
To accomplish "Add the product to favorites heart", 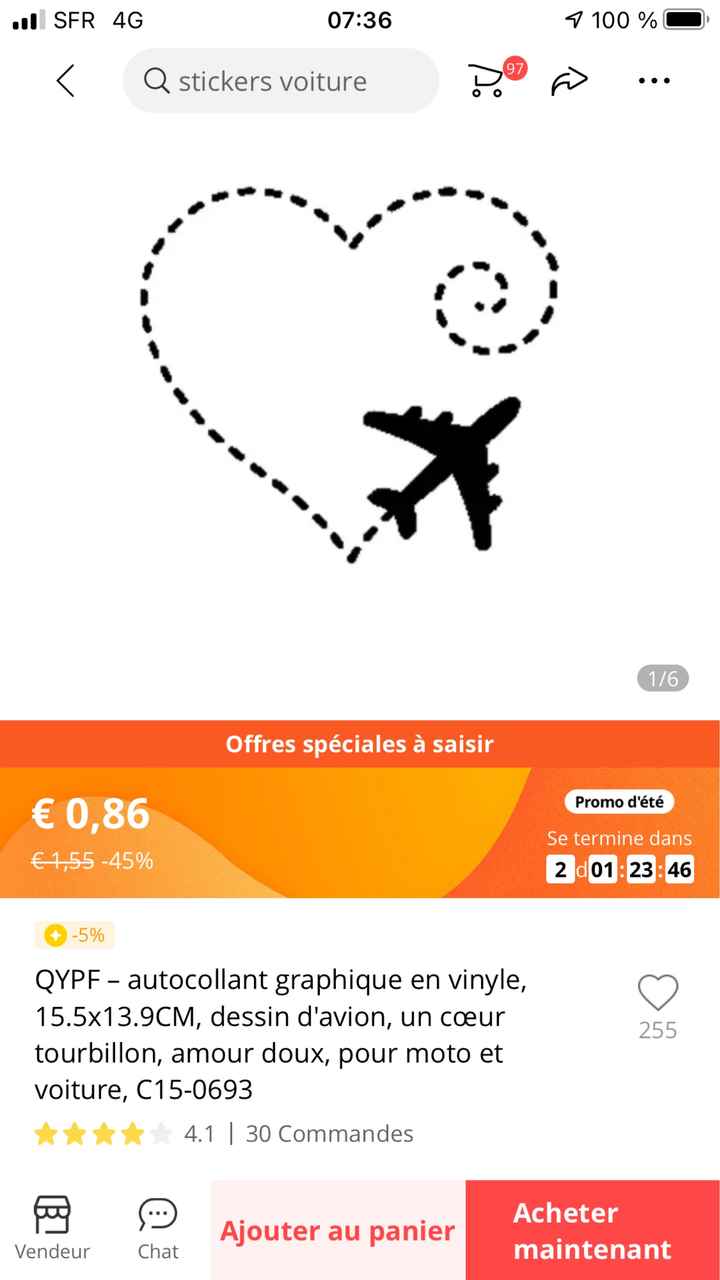I will pos(657,993).
